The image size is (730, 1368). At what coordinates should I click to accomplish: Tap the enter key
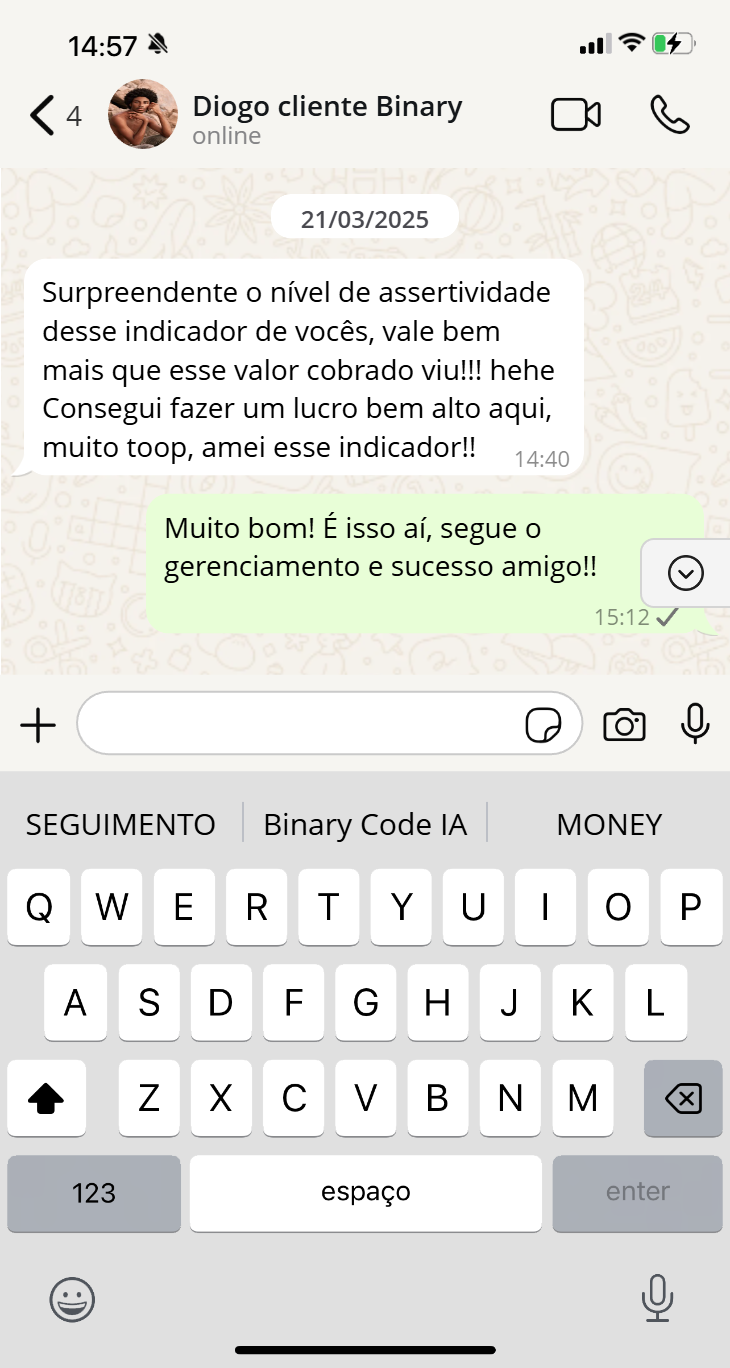click(637, 1193)
